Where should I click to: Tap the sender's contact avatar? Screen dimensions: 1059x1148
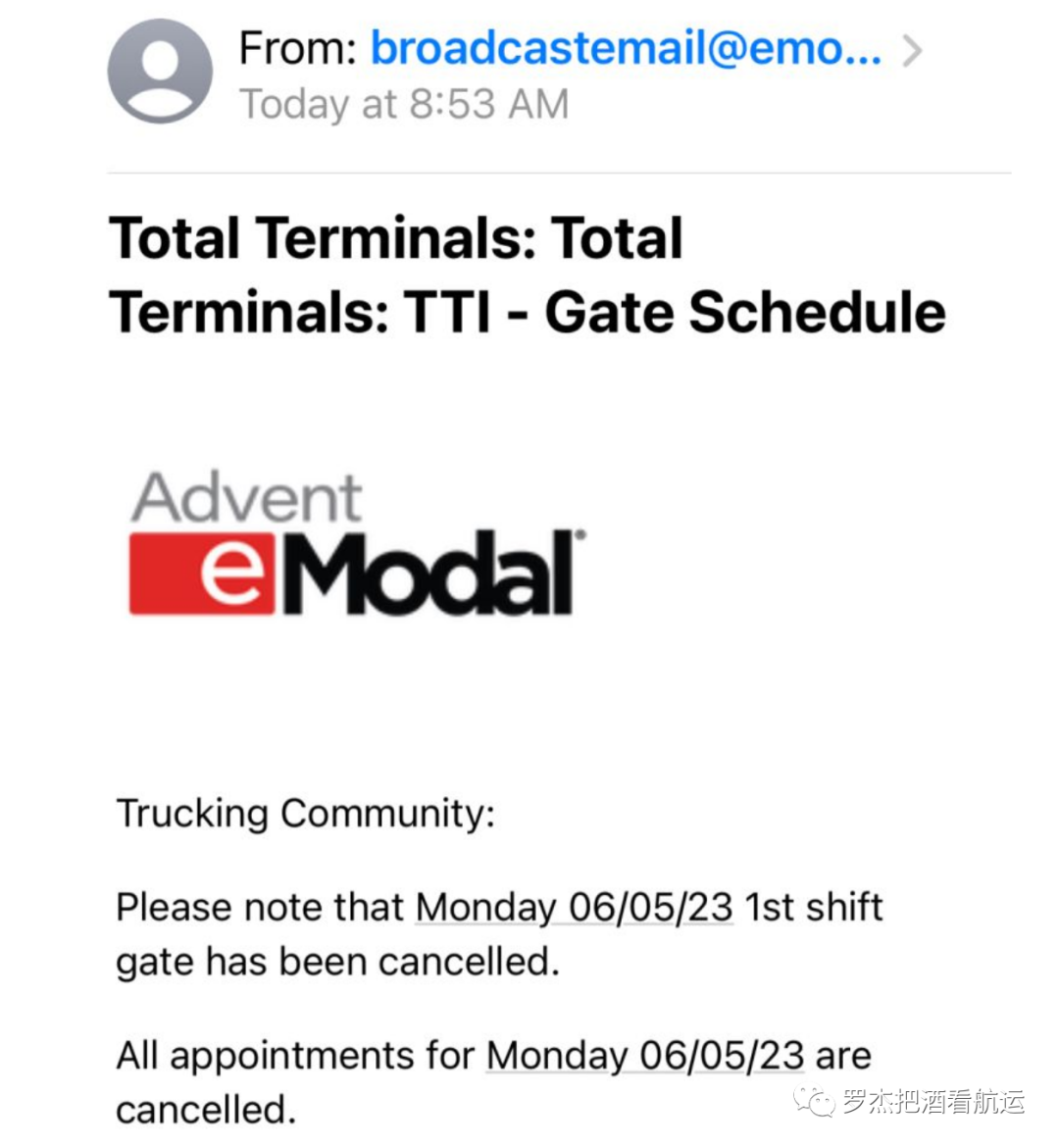tap(160, 71)
